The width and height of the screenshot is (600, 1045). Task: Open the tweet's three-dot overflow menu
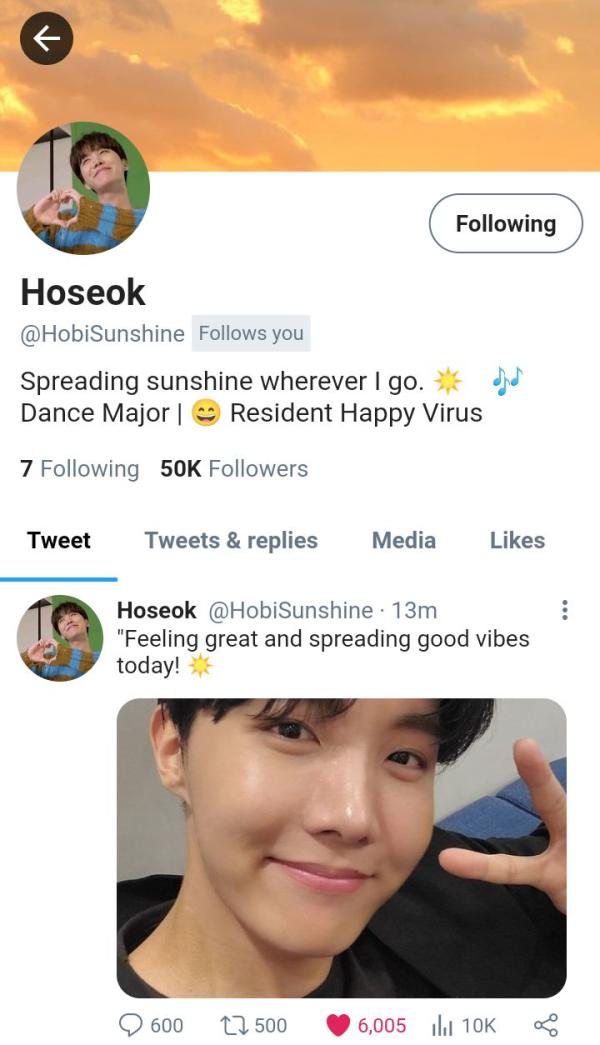(x=565, y=610)
